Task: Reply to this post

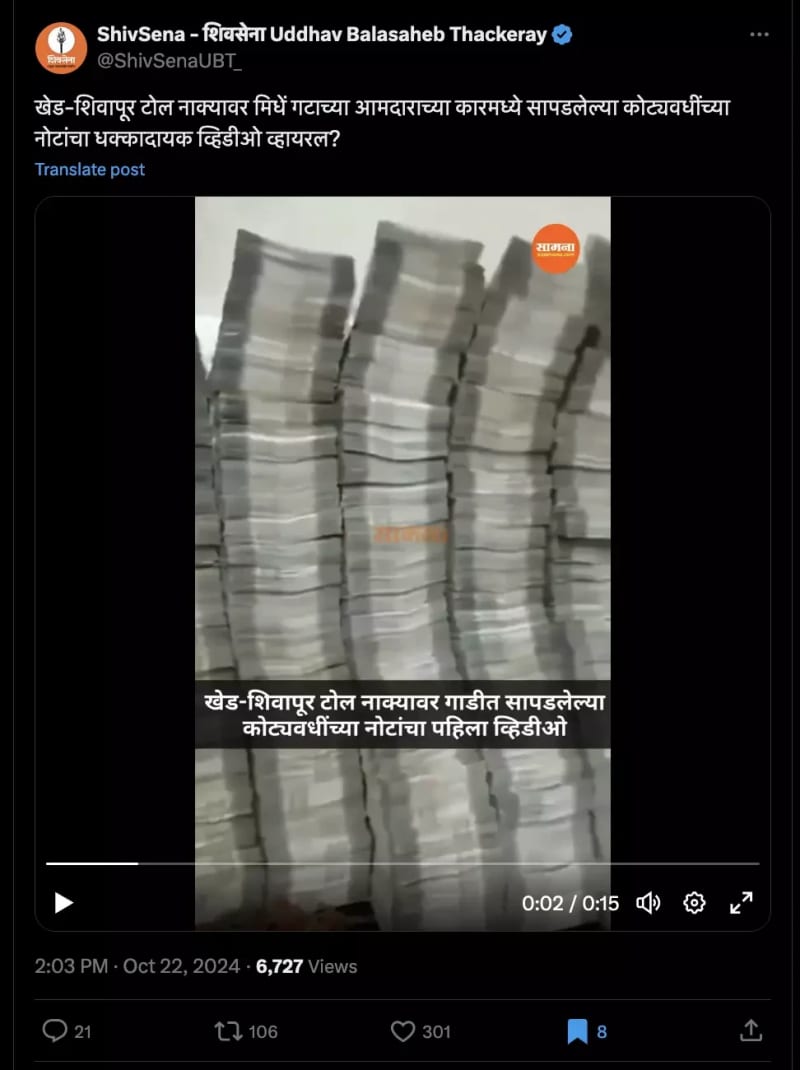Action: (x=56, y=1031)
